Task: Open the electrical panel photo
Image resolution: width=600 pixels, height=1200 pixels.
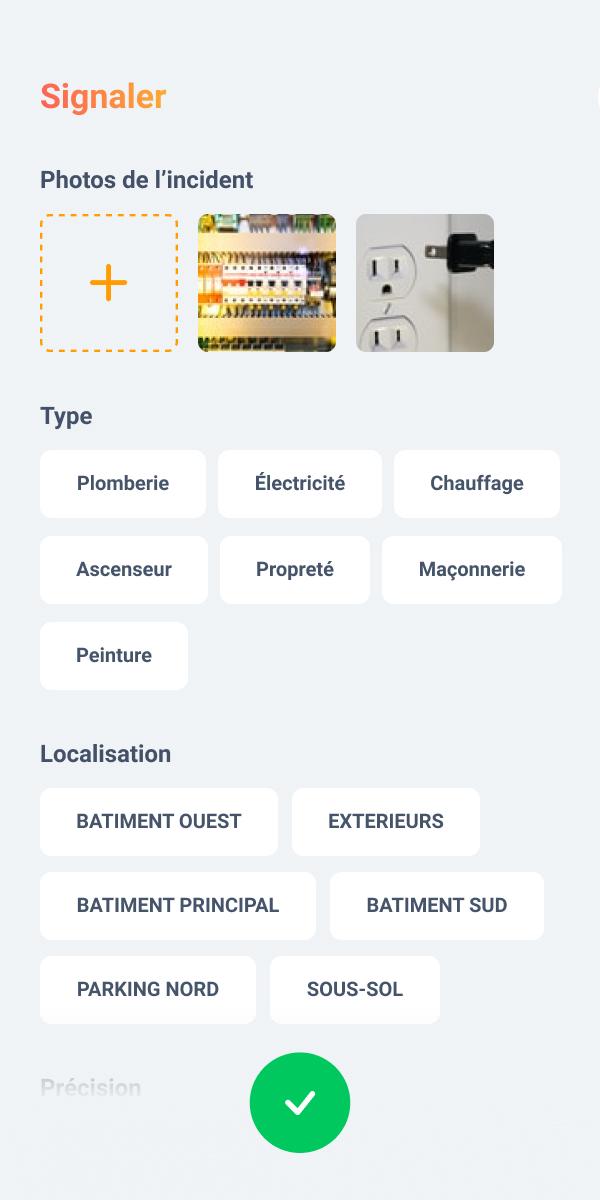Action: [267, 283]
